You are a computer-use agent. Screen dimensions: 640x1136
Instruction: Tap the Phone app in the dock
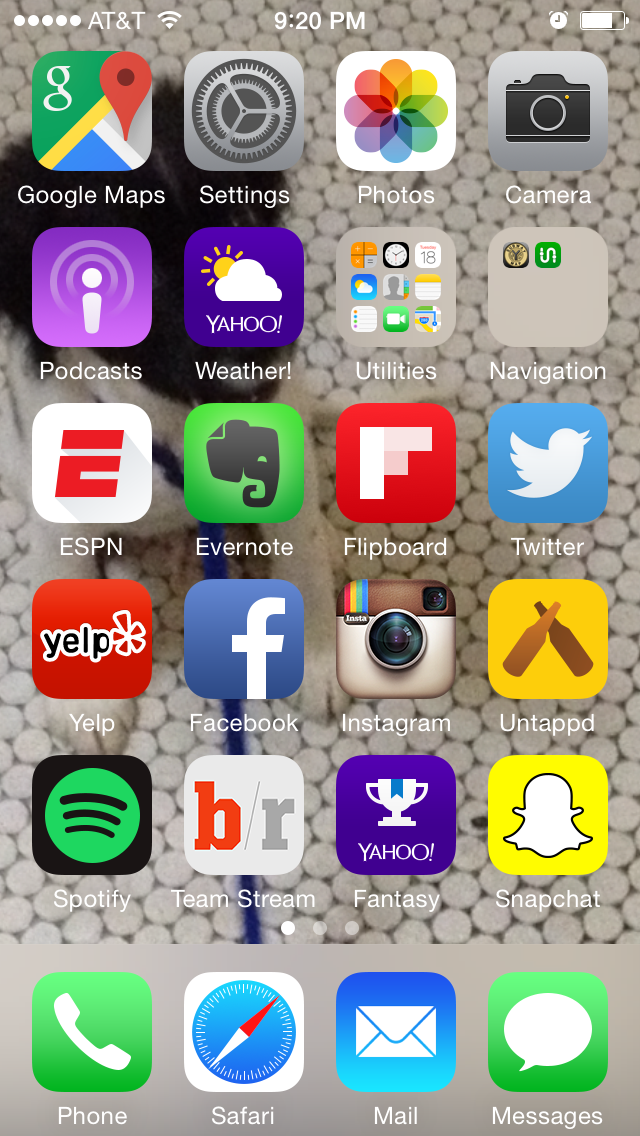92,1032
